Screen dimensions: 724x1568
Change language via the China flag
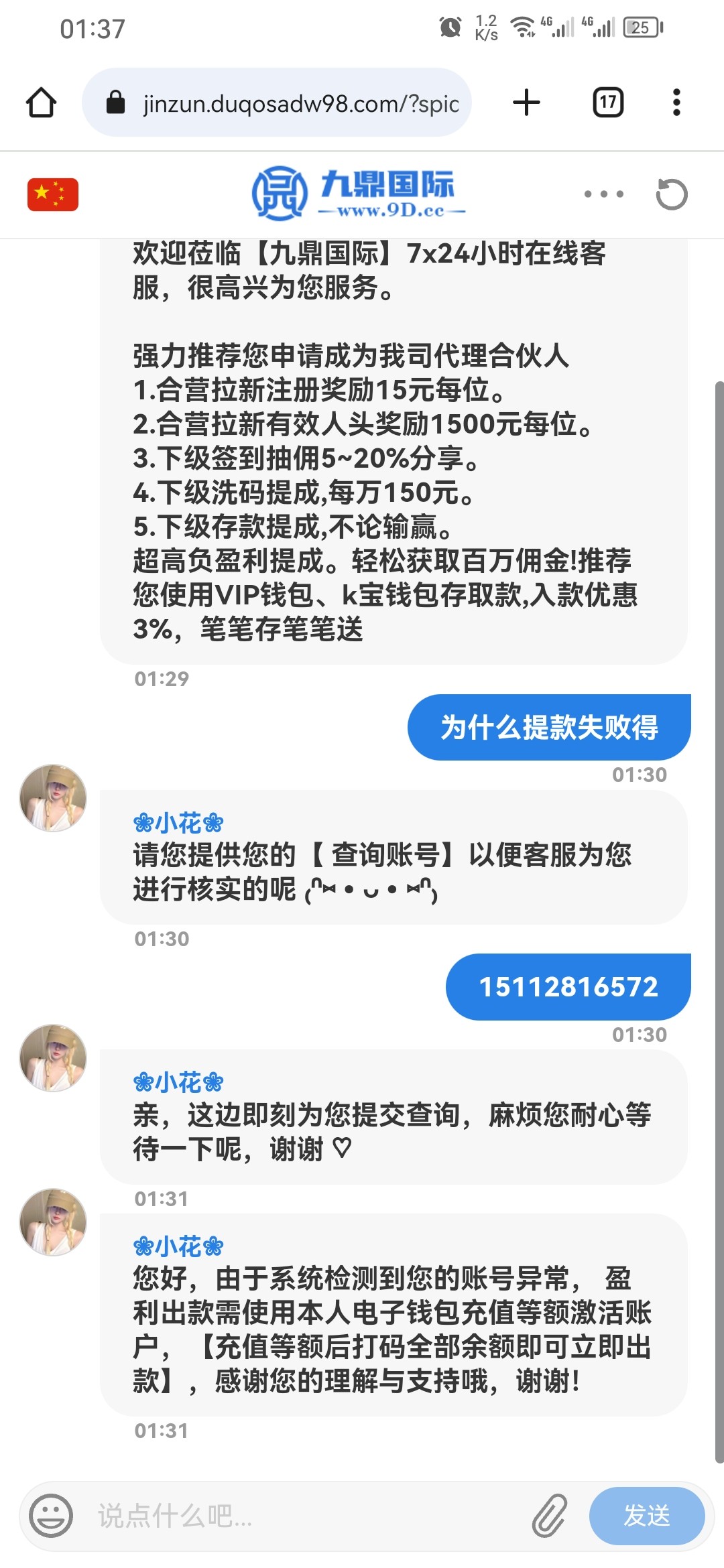coord(53,195)
